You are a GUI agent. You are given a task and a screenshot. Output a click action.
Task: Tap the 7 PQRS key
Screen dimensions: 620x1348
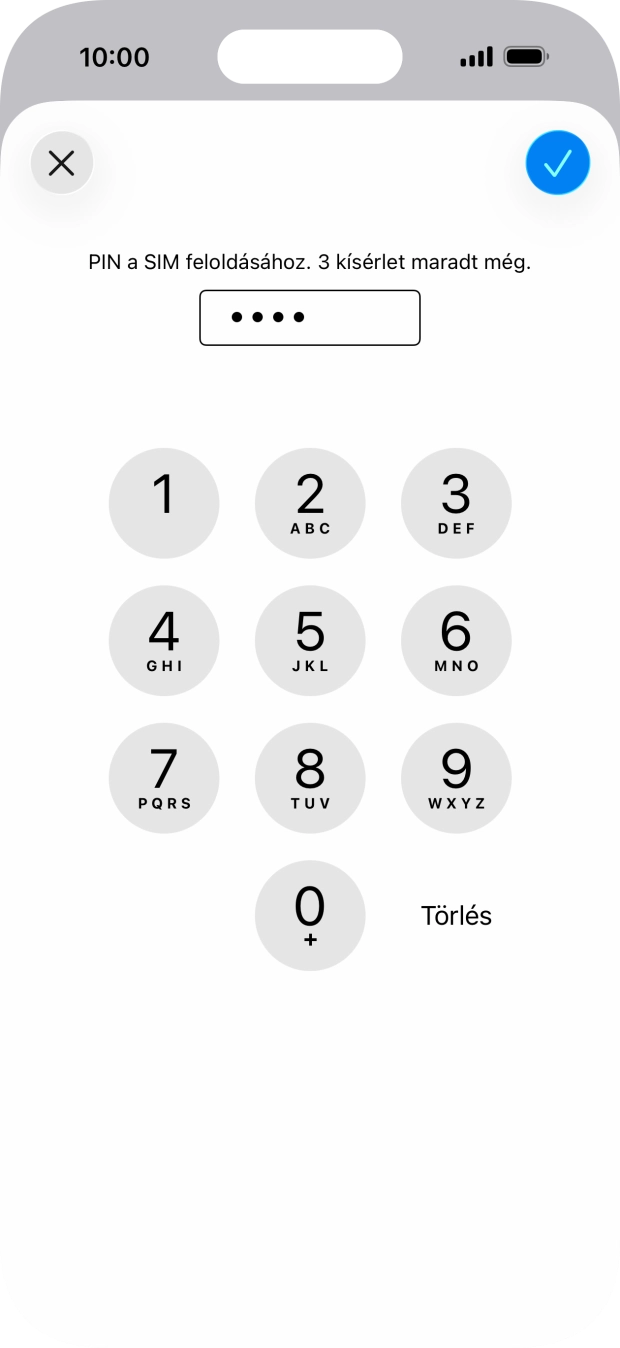point(164,778)
